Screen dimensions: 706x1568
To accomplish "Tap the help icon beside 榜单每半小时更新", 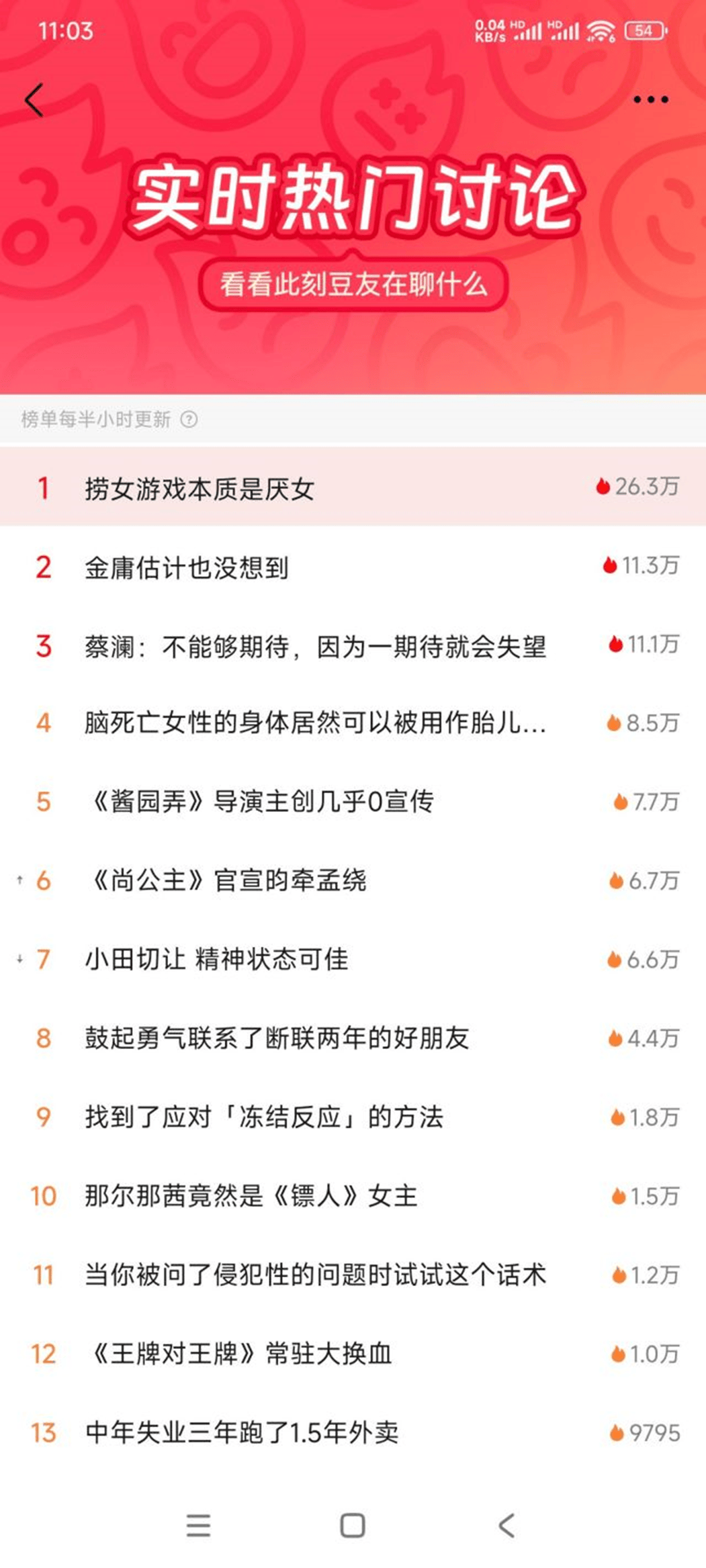I will [189, 420].
